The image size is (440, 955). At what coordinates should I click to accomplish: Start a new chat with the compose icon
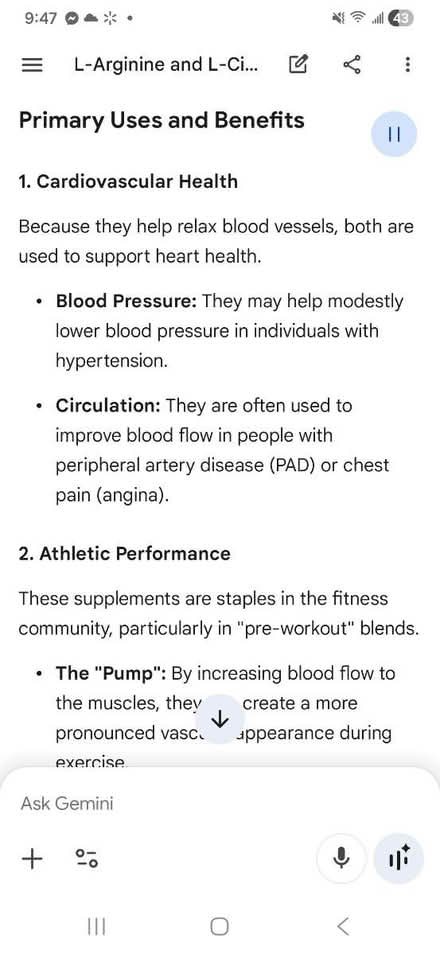point(298,65)
